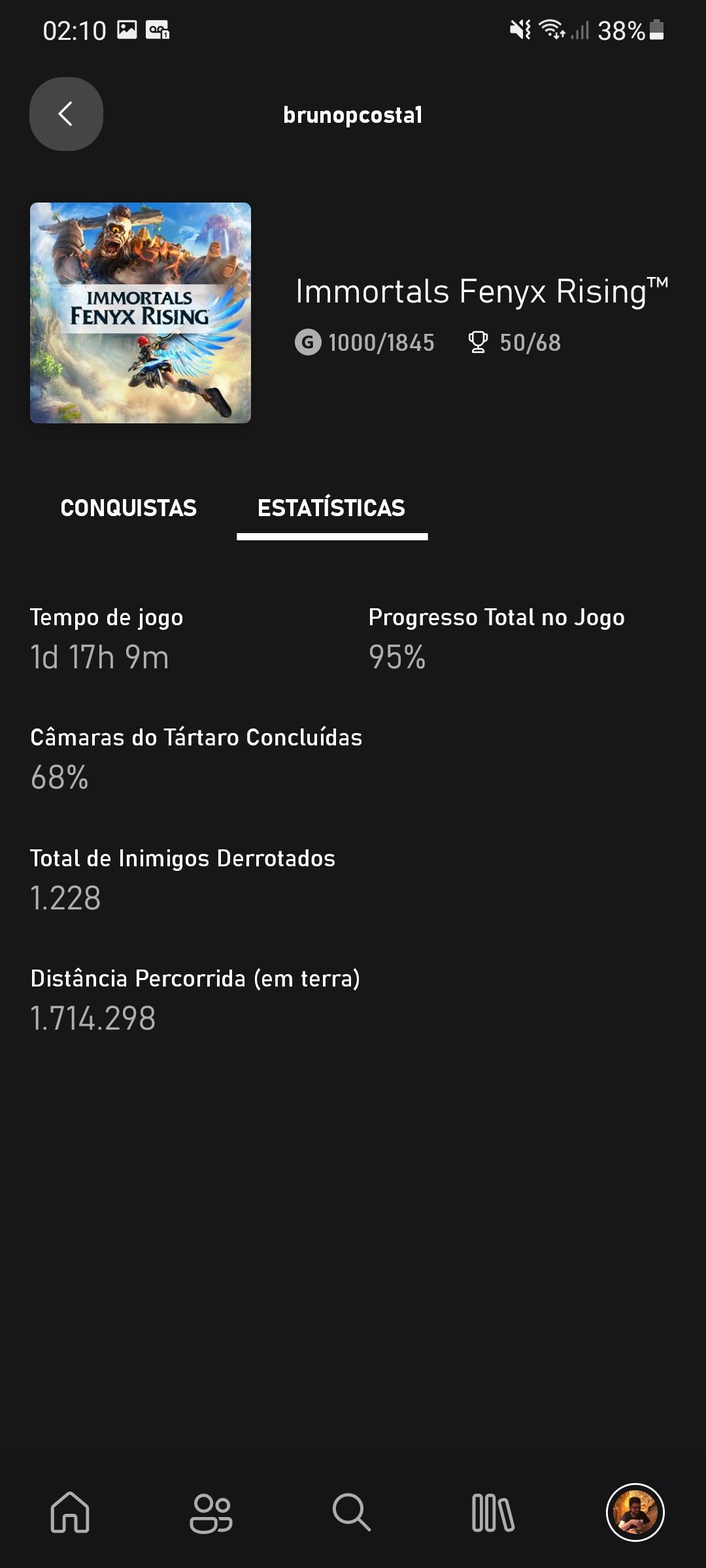Open the friends icon in bottom navigation
This screenshot has width=706, height=1568.
210,1512
